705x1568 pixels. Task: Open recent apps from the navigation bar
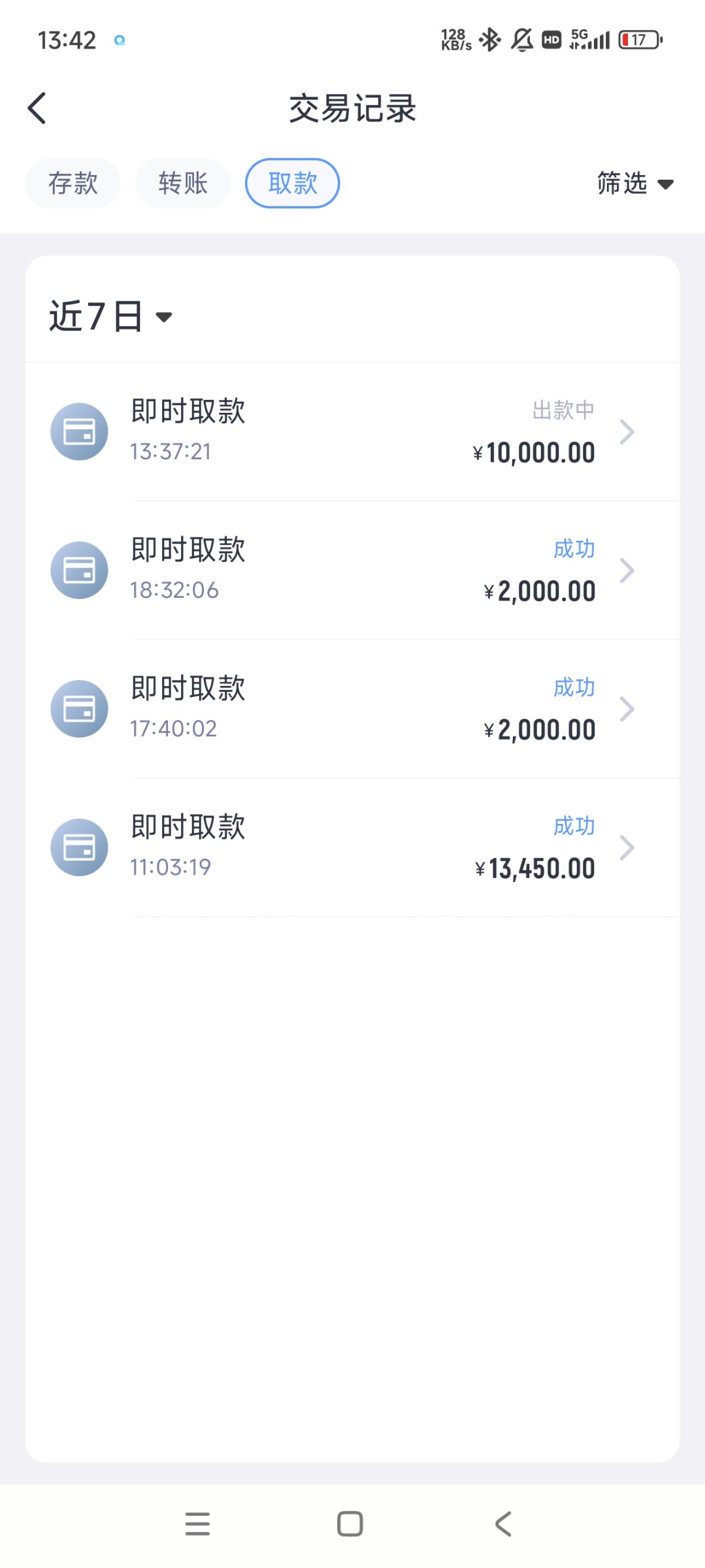(197, 1524)
